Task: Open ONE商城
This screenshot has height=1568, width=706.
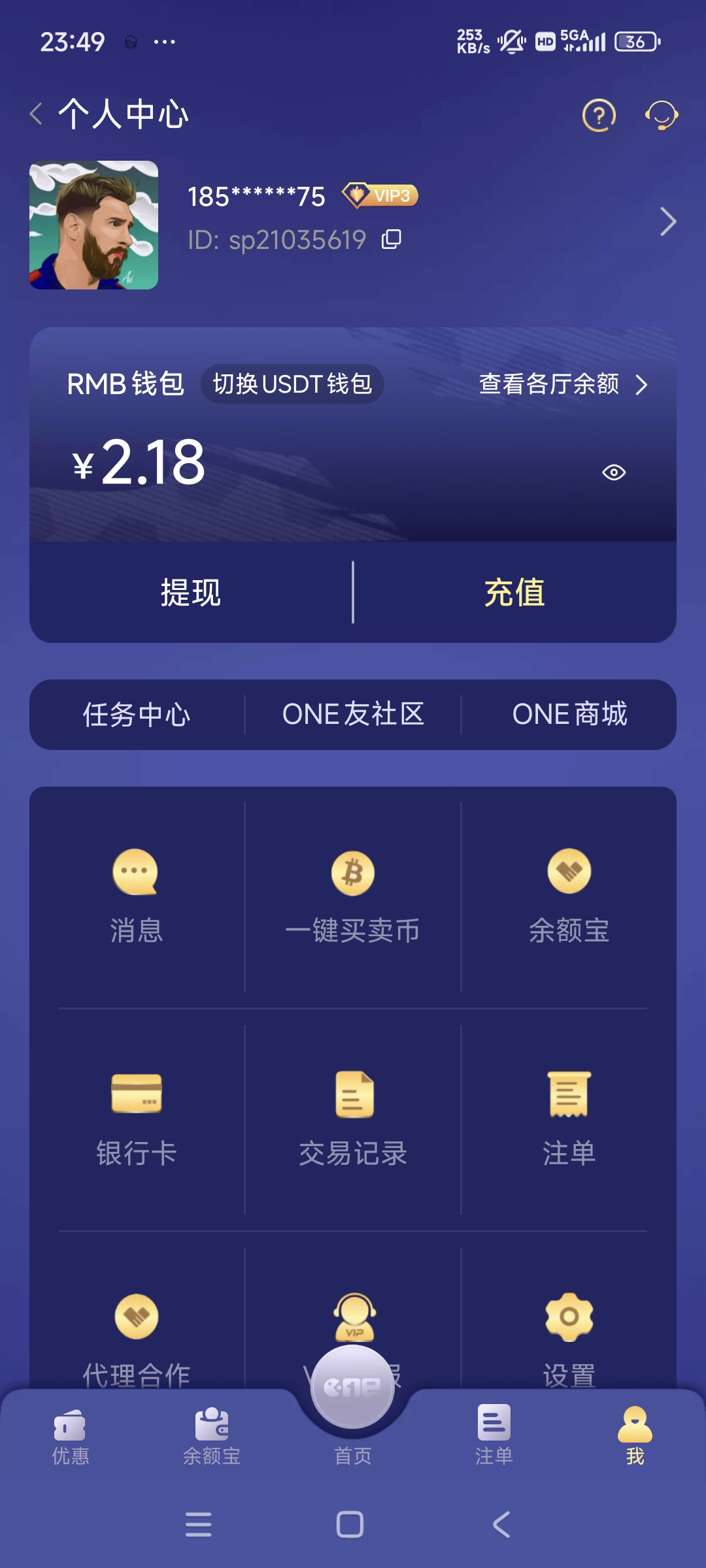Action: pos(569,715)
